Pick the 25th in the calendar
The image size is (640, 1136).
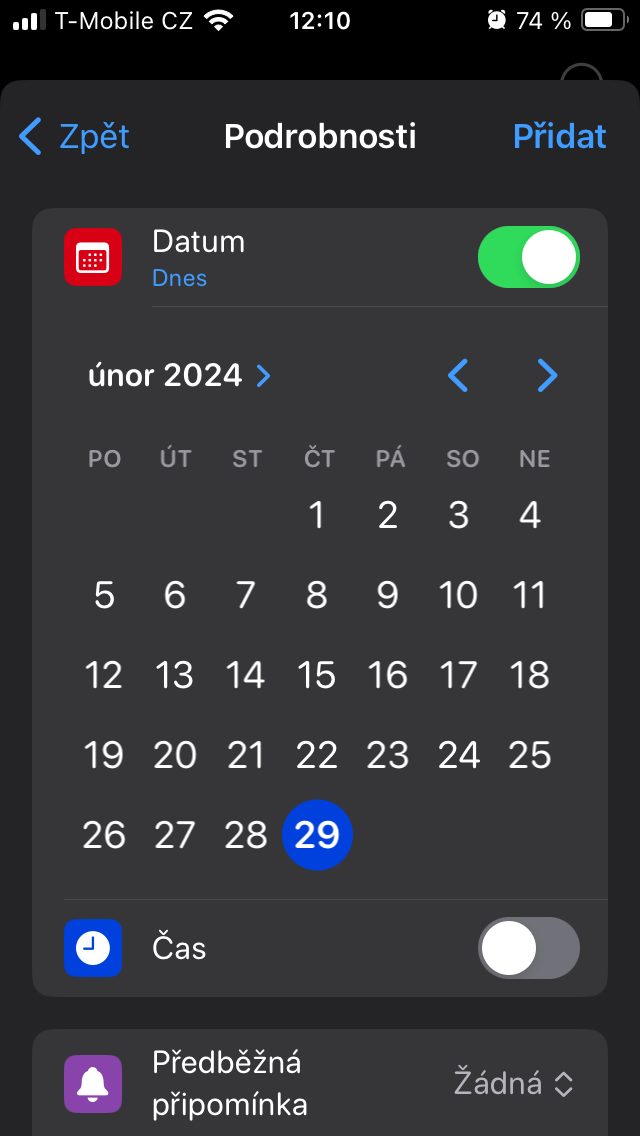[x=530, y=755]
